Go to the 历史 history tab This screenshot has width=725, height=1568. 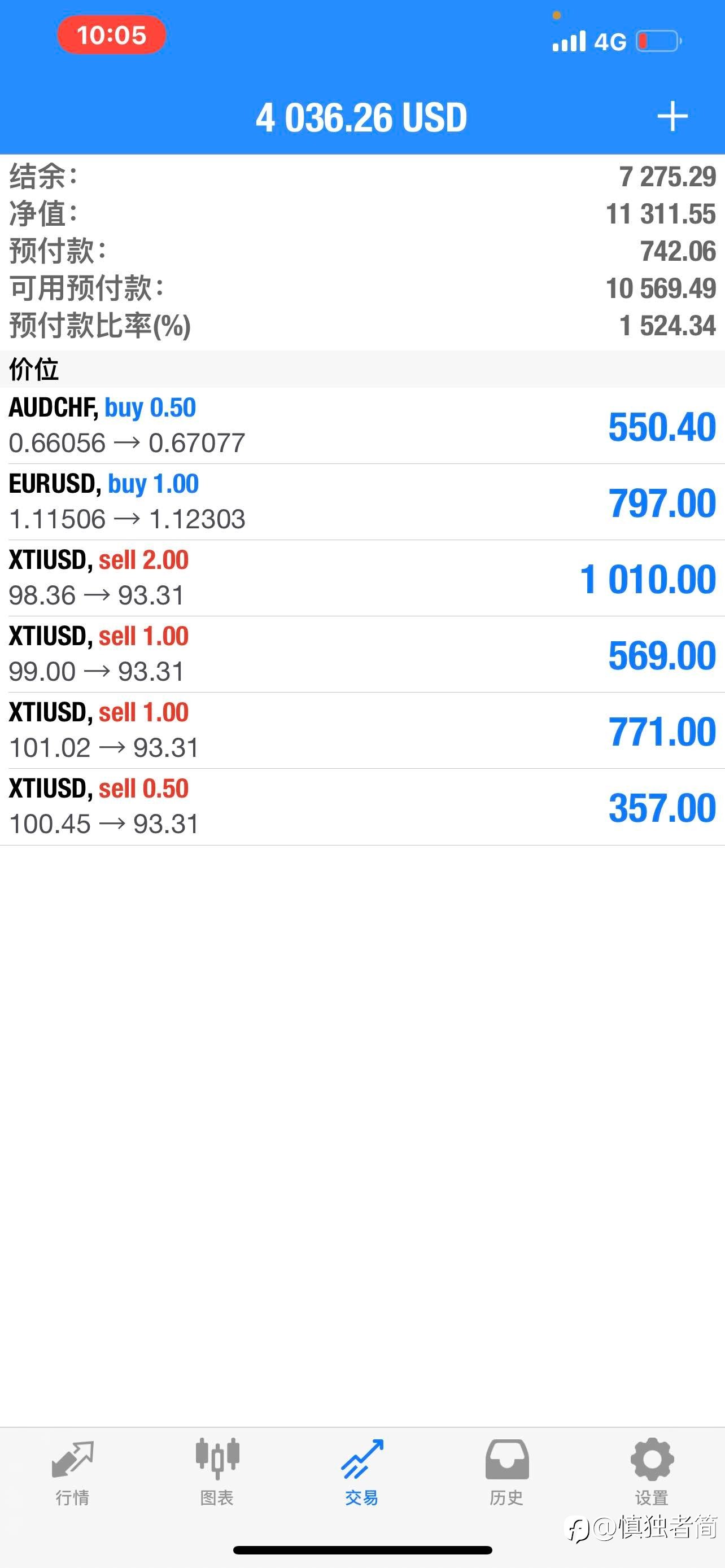[507, 1472]
